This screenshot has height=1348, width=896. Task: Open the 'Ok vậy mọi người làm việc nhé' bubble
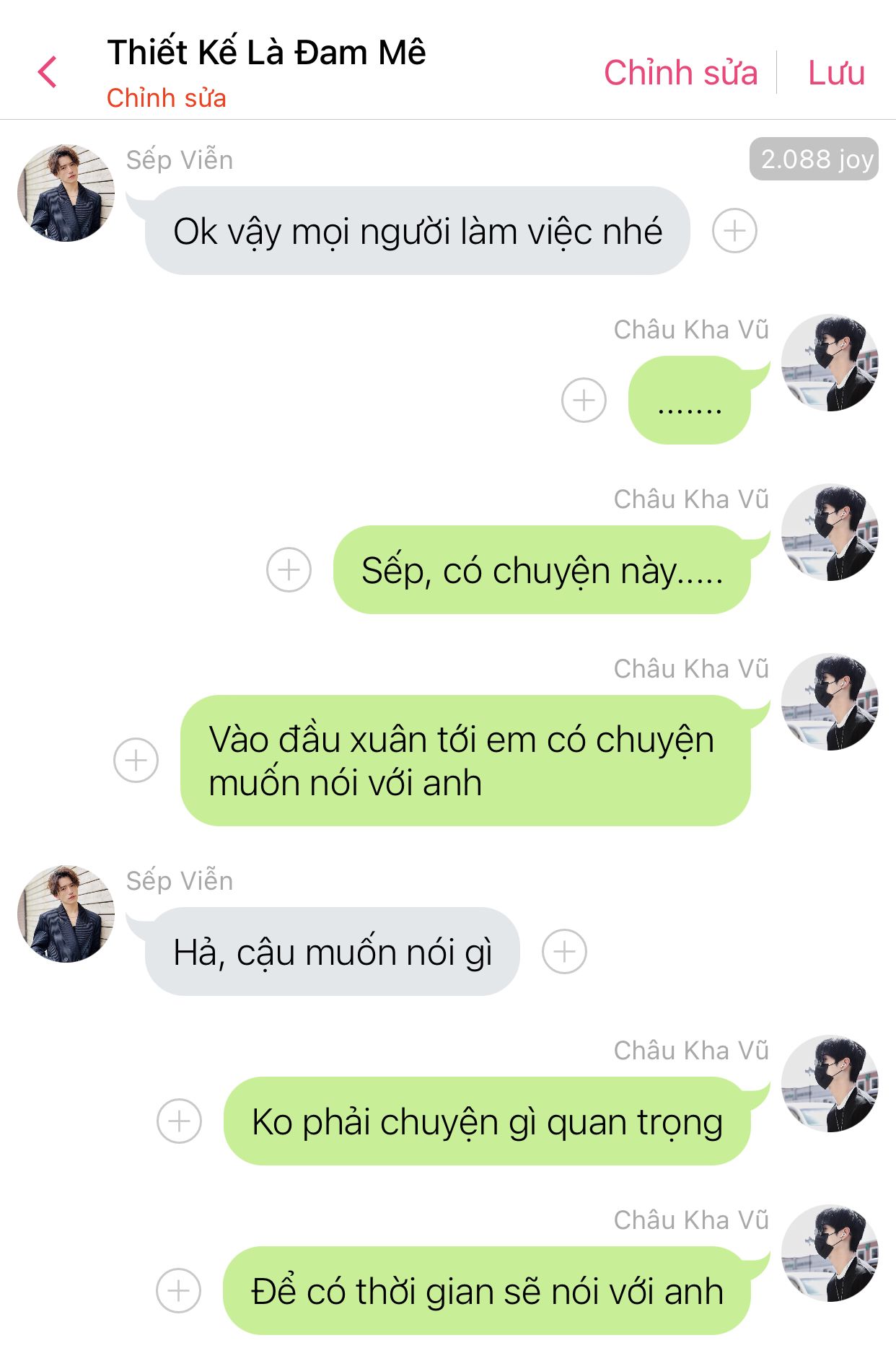(417, 232)
